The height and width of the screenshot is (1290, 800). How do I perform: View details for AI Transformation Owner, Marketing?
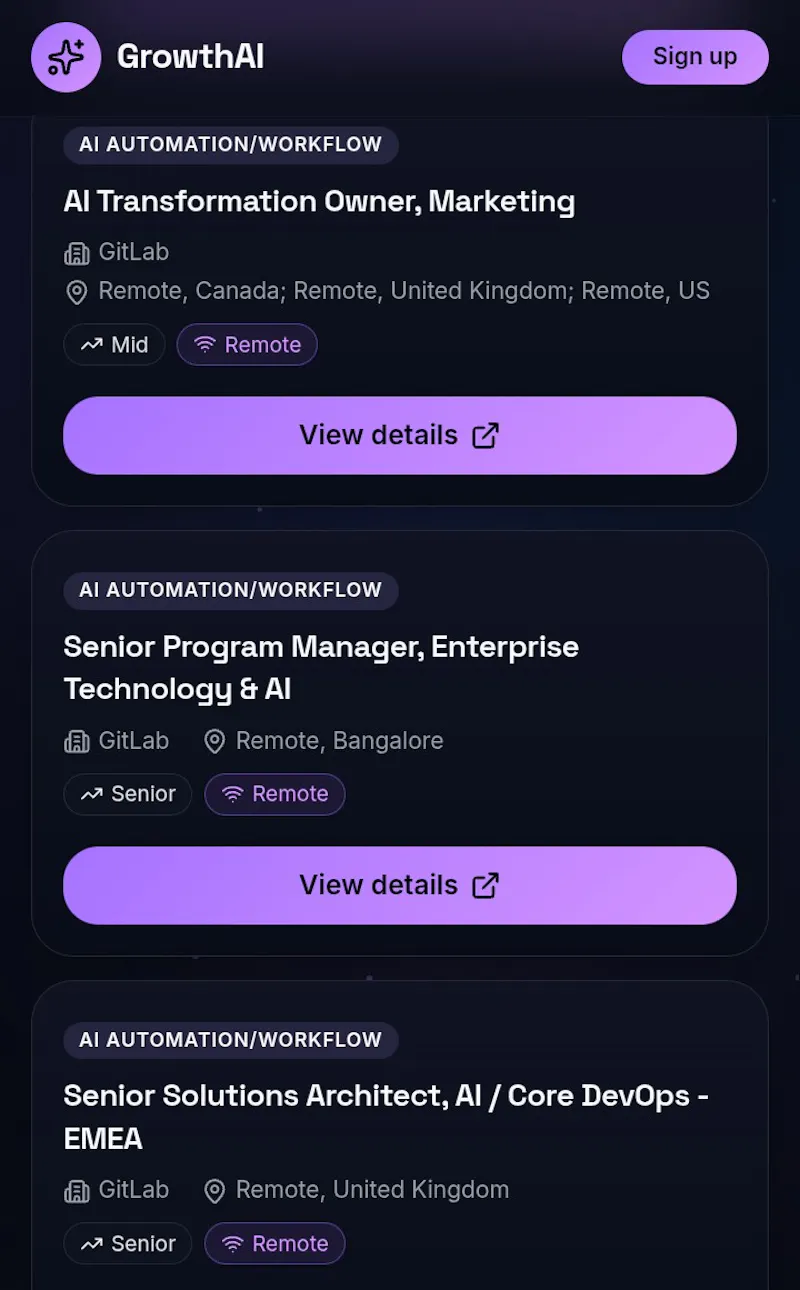[400, 435]
